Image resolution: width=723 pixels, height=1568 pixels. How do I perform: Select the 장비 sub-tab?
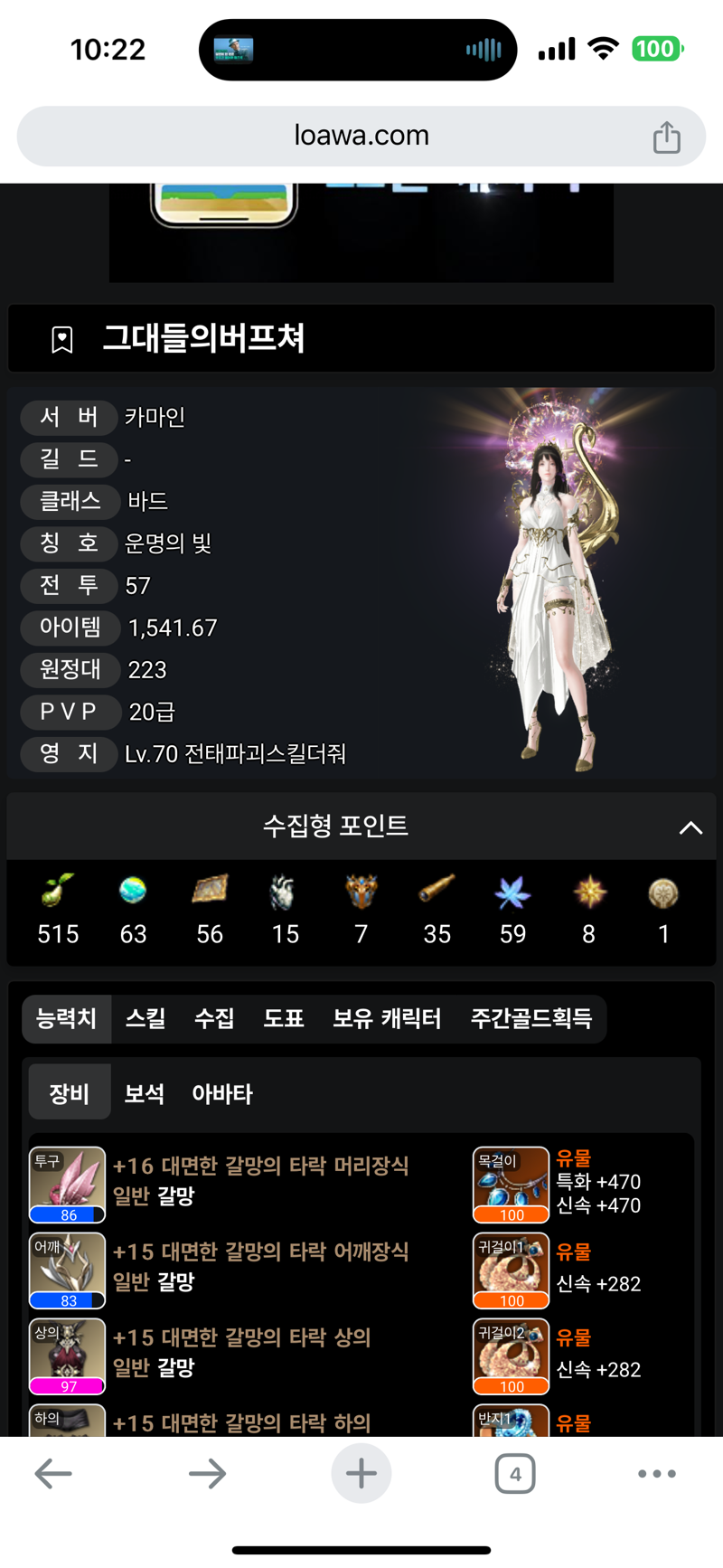[70, 1094]
